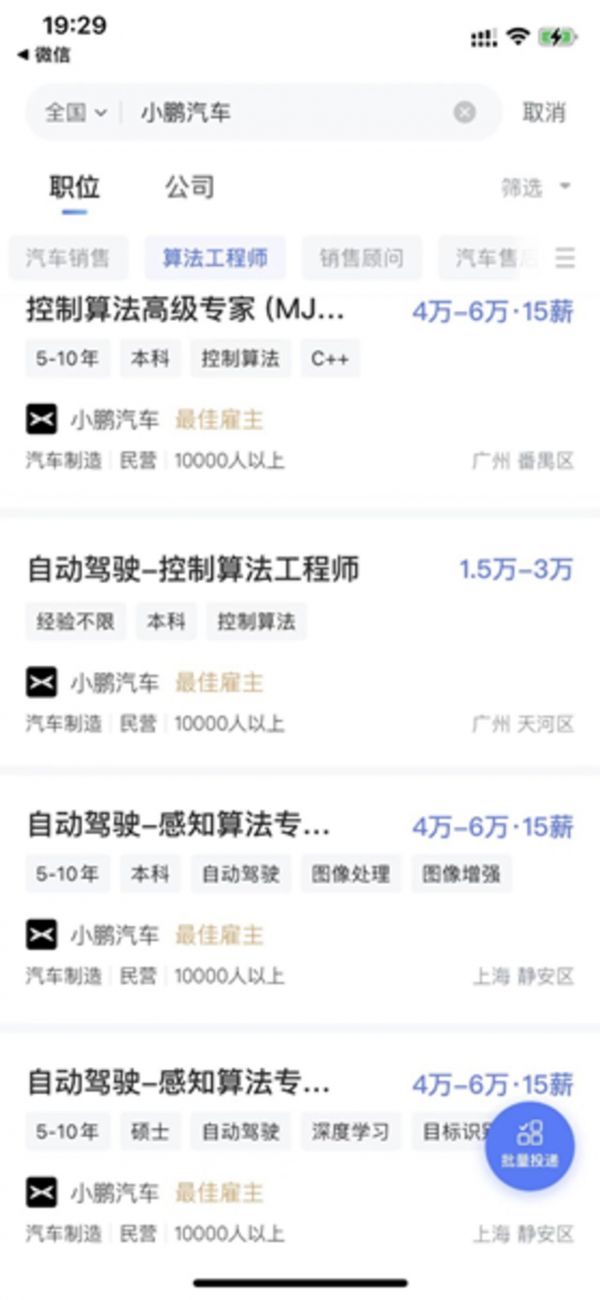
Task: Switch to the 职位 tab
Action: pyautogui.click(x=75, y=187)
